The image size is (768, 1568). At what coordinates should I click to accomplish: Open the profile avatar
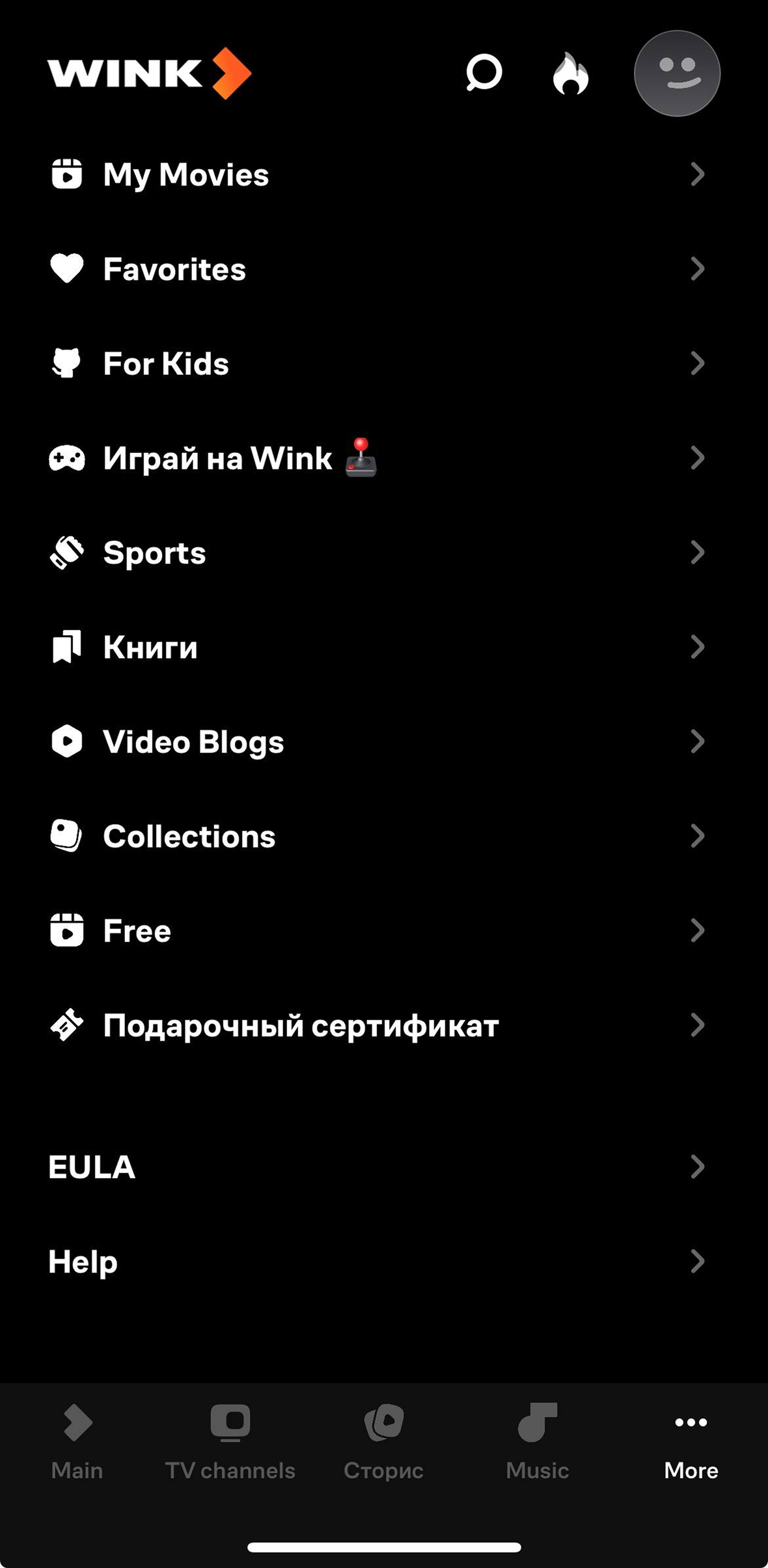(x=677, y=73)
